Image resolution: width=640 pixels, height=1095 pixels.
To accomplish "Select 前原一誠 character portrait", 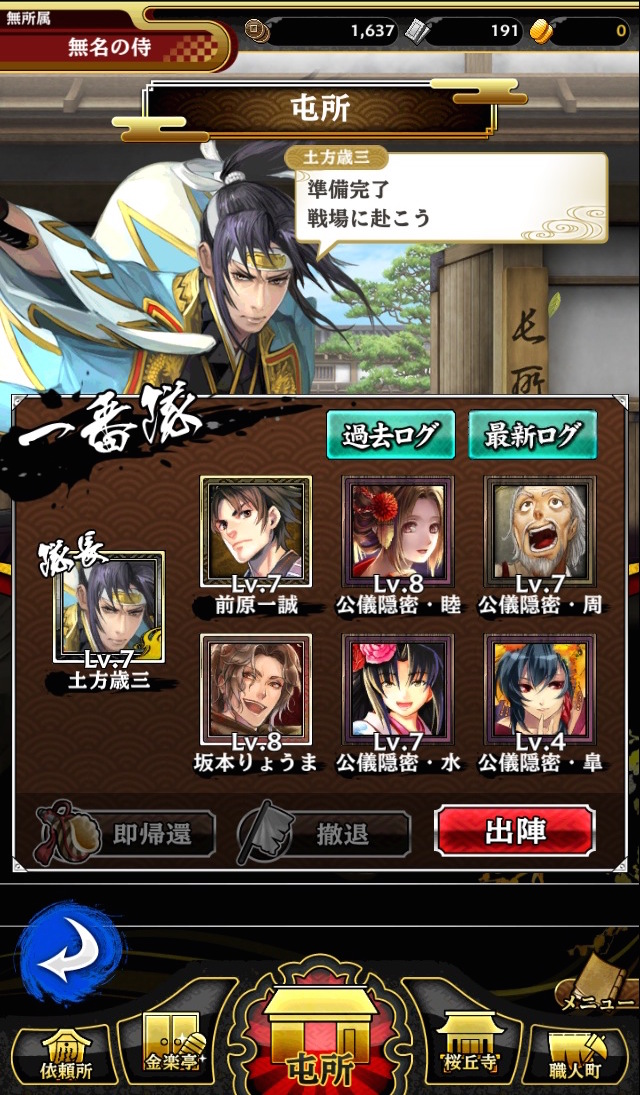I will coord(256,531).
